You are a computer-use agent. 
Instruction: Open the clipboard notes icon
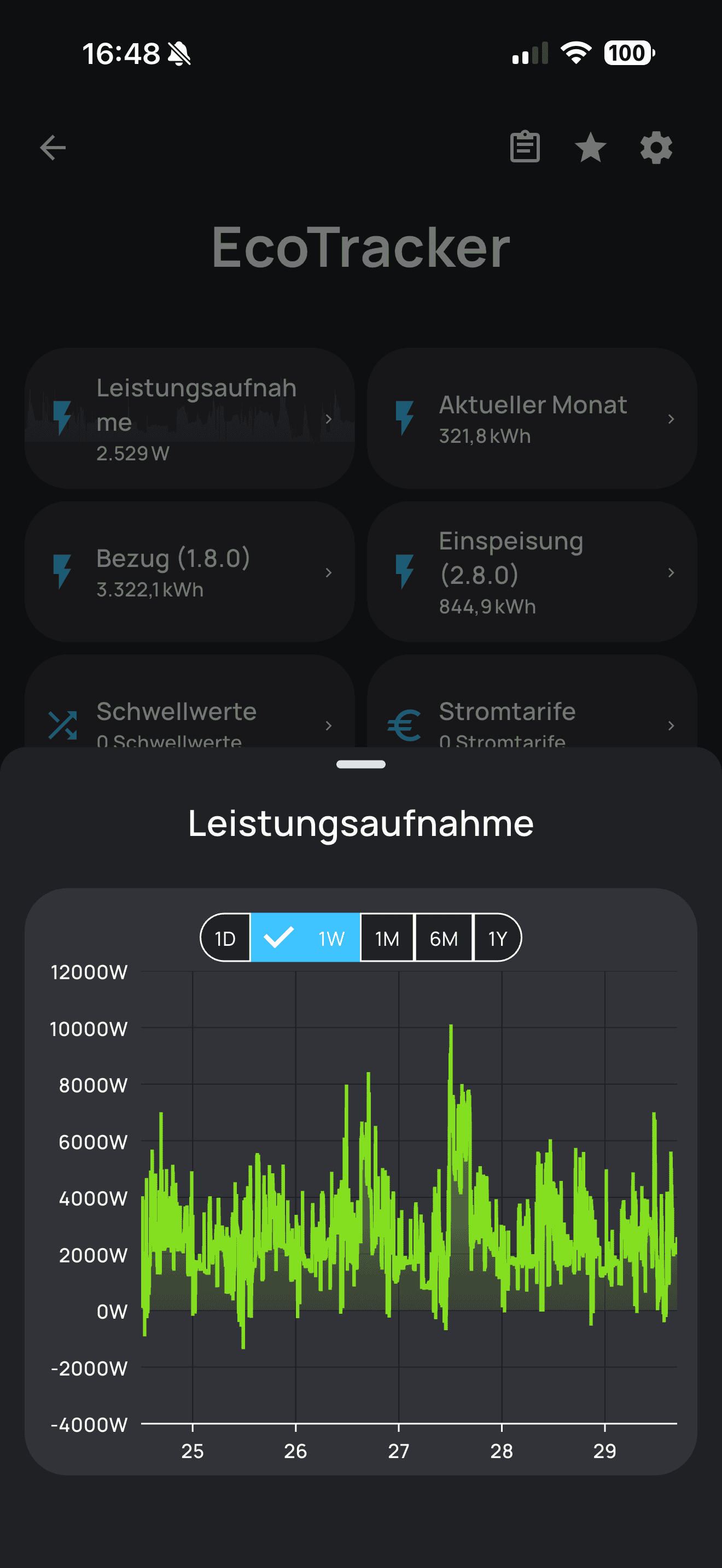coord(525,147)
